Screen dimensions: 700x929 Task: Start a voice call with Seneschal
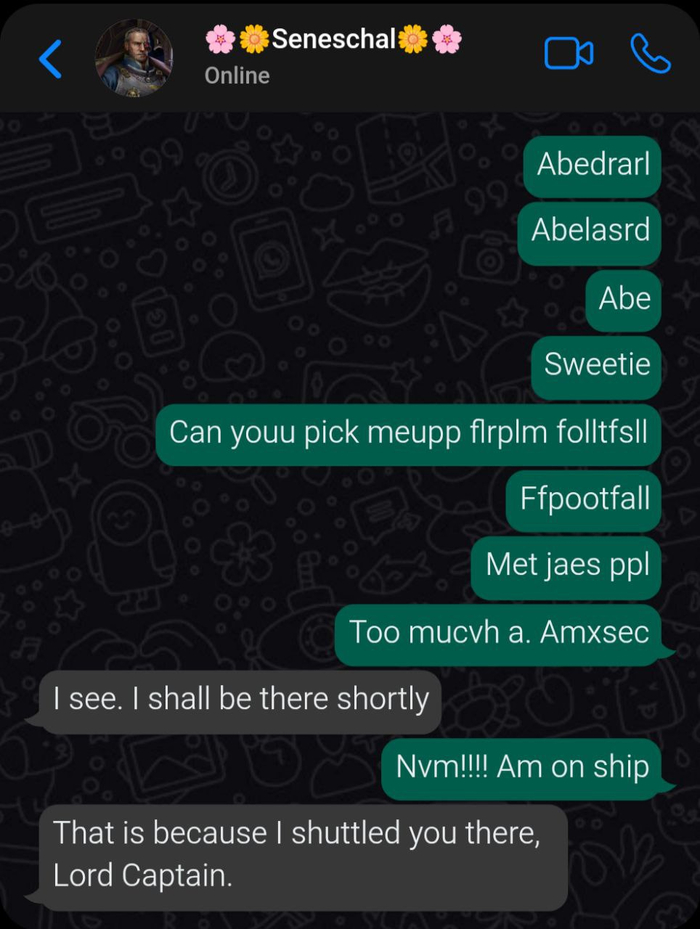click(650, 54)
